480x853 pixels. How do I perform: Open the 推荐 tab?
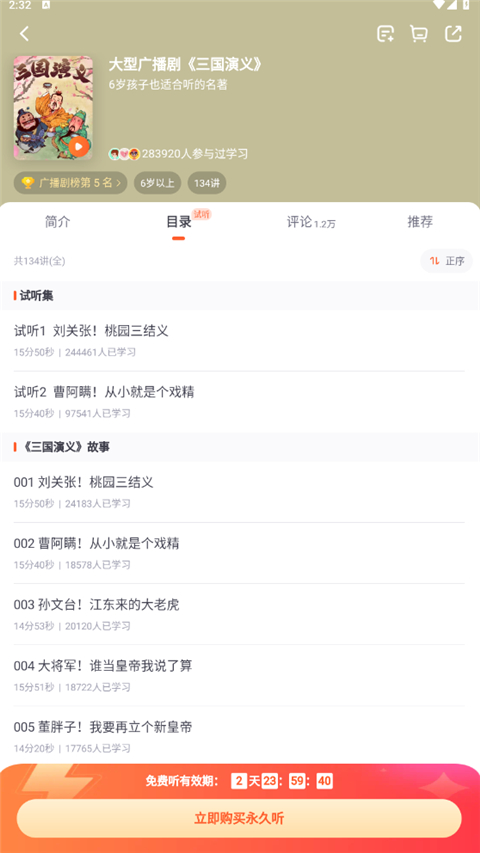click(x=420, y=222)
